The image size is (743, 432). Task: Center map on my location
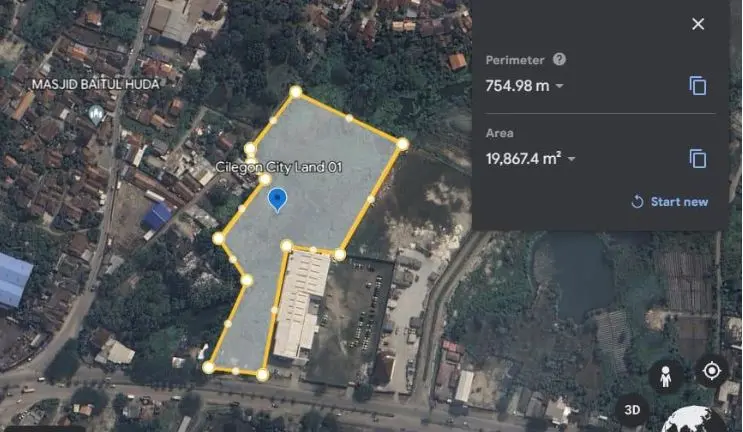(711, 371)
